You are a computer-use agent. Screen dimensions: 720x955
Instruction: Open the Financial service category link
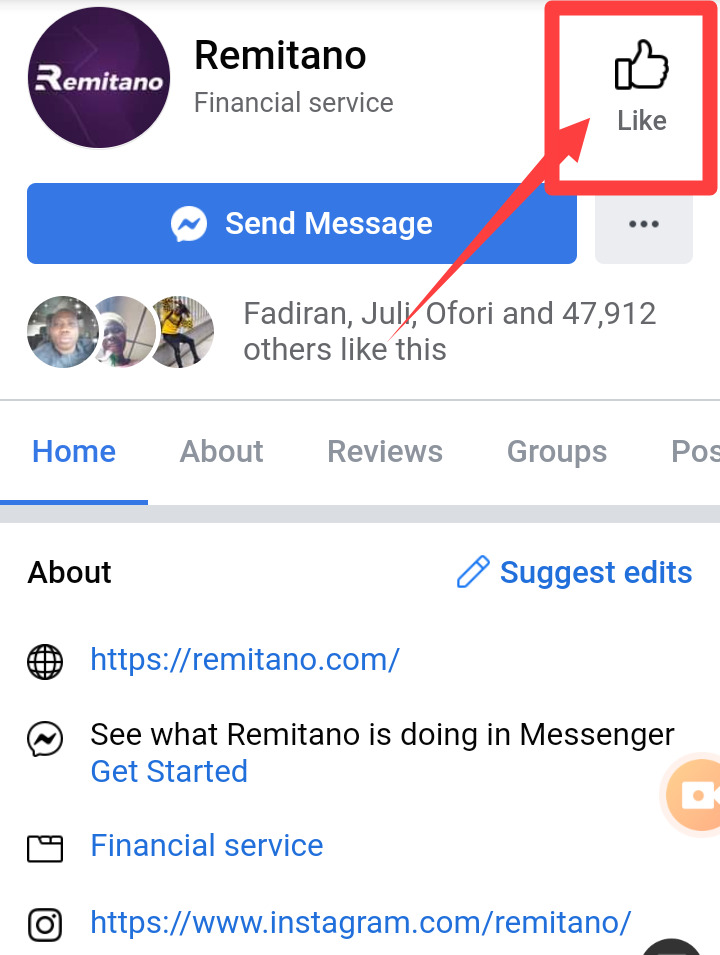(x=206, y=845)
